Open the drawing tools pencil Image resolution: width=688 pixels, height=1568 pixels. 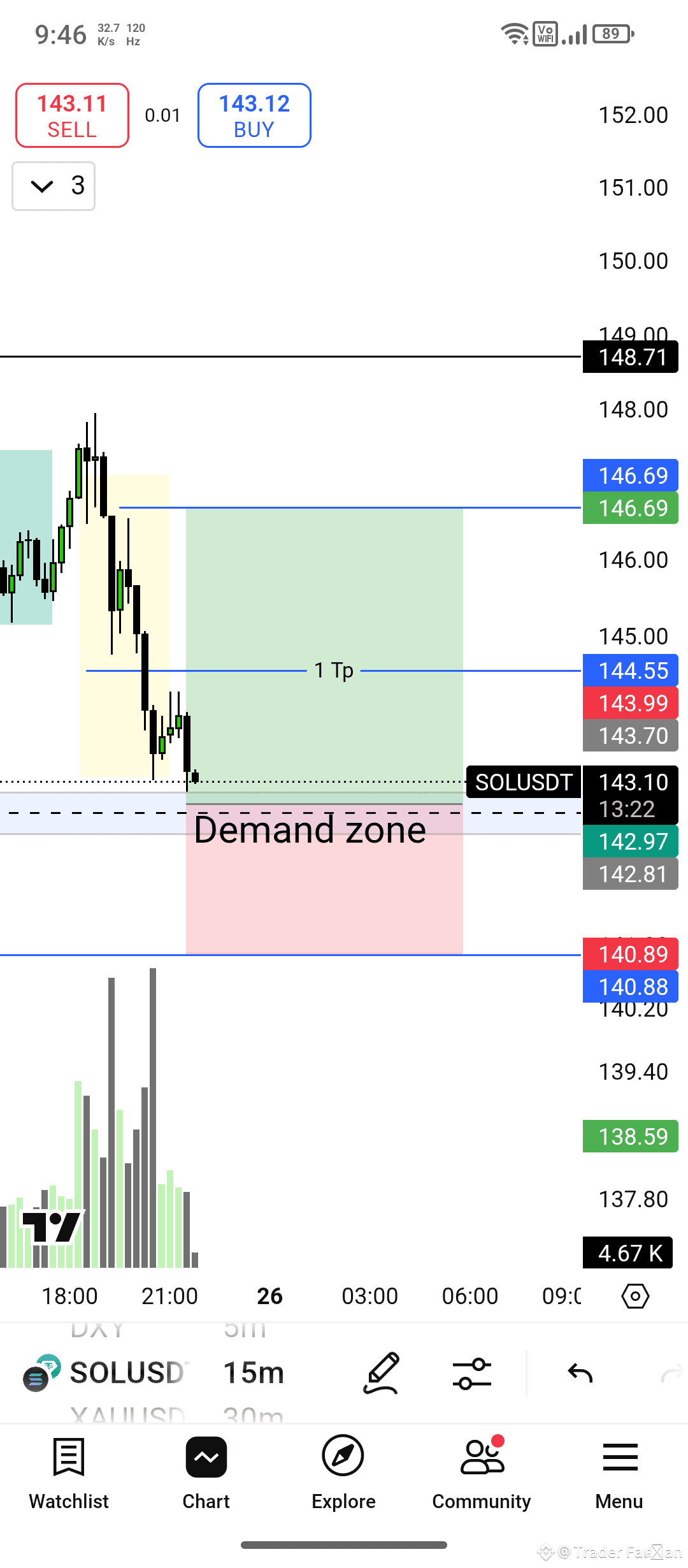click(381, 1373)
